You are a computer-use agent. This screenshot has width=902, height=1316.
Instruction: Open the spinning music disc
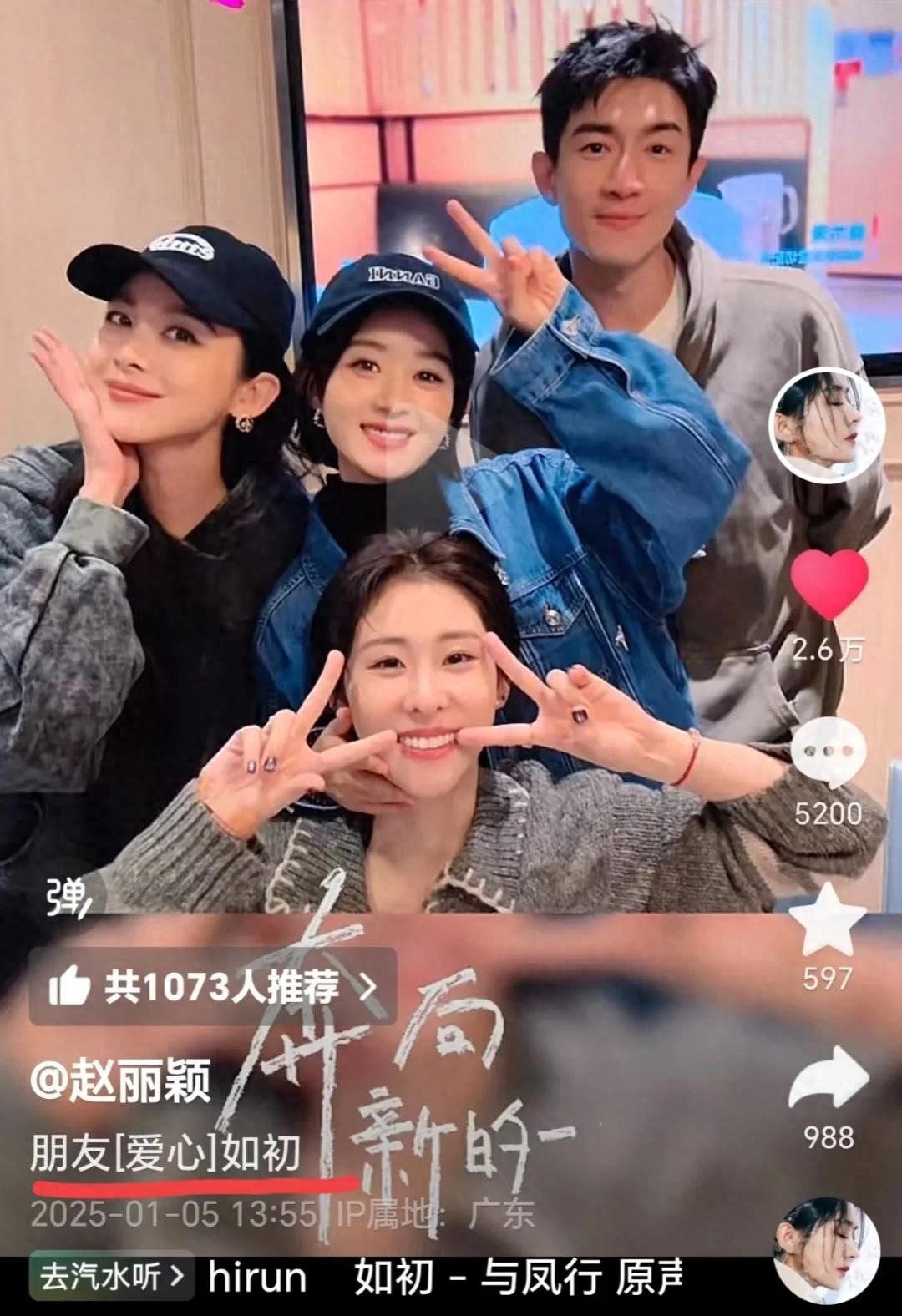pos(826,1250)
